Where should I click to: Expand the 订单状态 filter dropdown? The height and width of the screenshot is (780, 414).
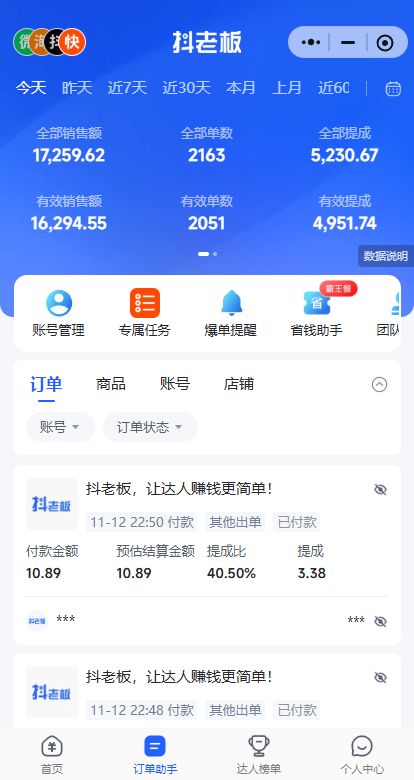(150, 427)
